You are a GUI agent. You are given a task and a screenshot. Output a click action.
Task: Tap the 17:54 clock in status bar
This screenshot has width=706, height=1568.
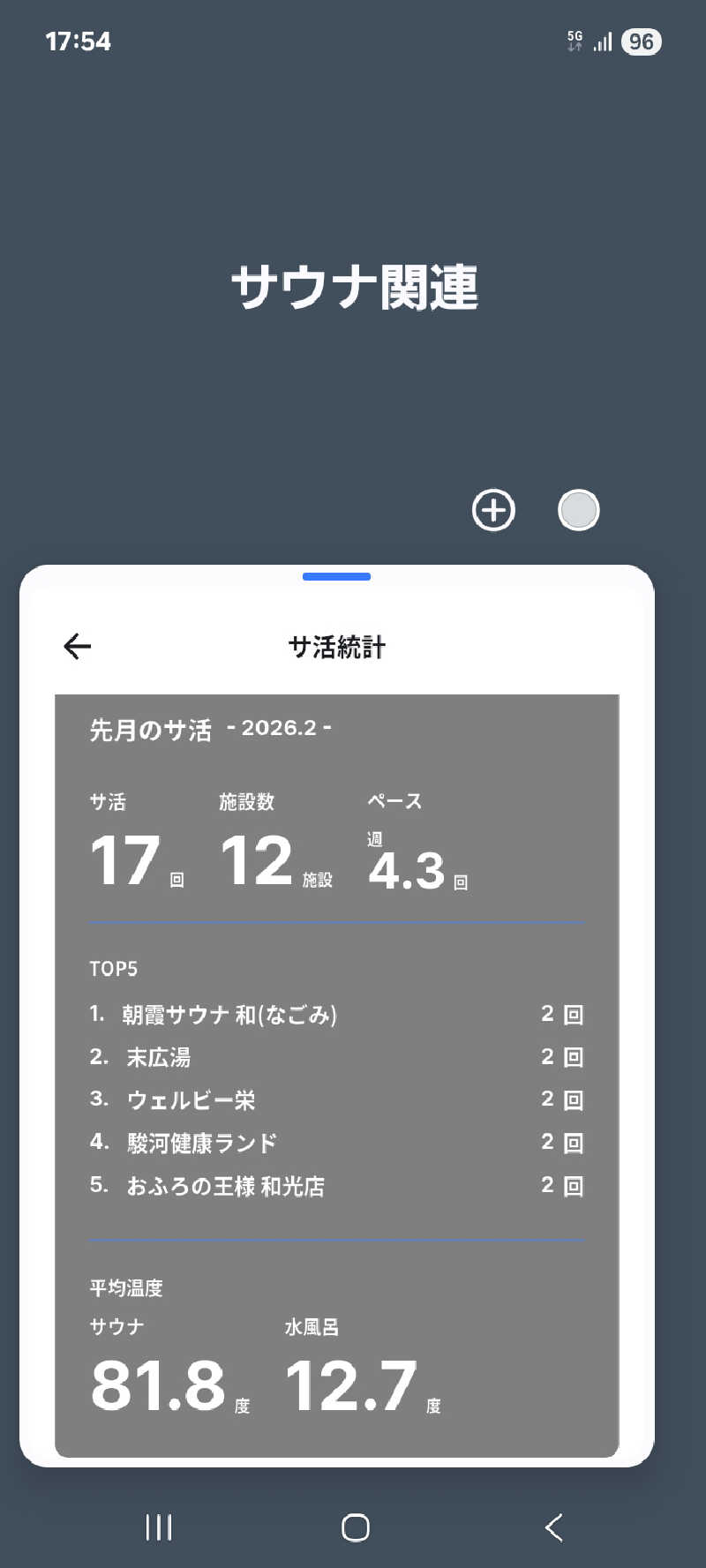[x=78, y=41]
